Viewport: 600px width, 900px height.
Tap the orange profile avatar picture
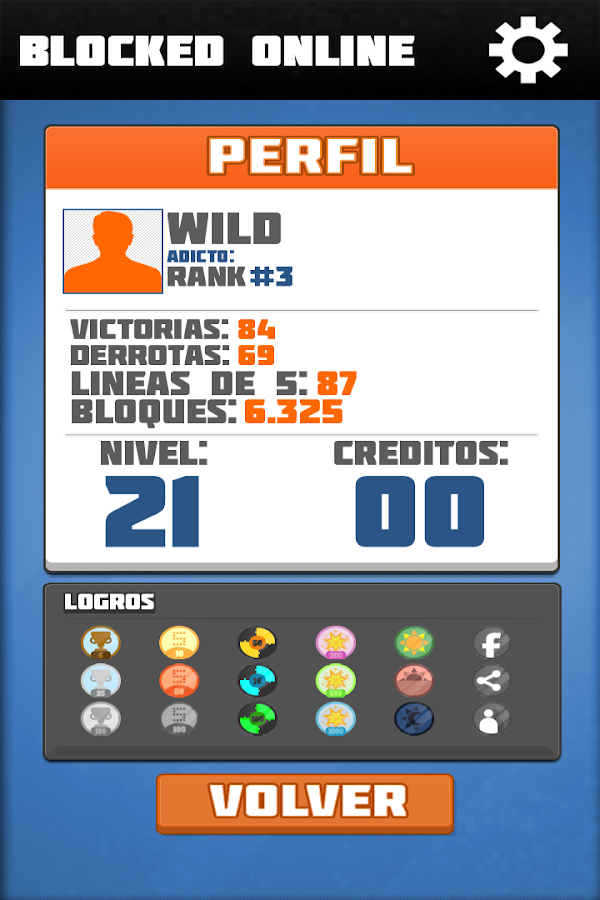click(113, 251)
